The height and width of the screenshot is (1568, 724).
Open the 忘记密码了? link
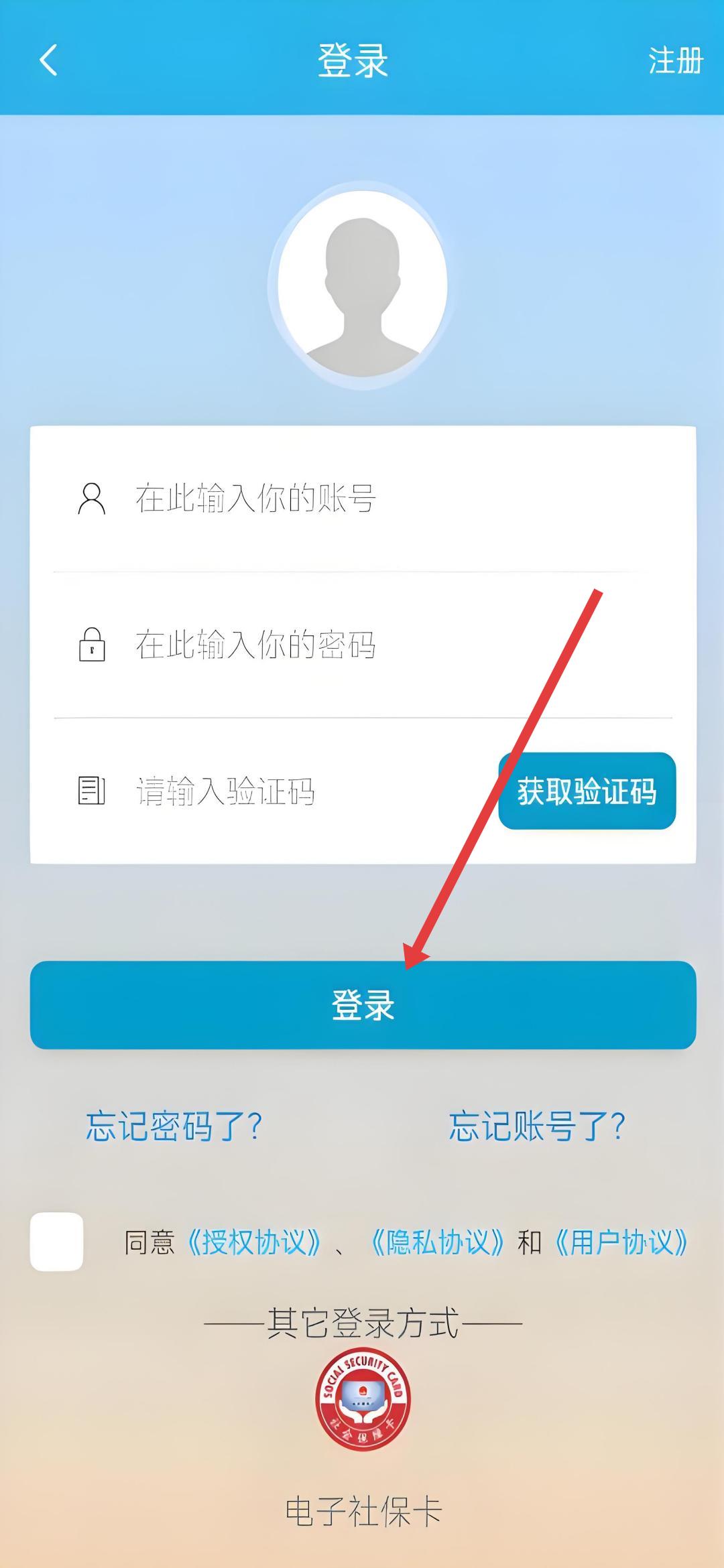pyautogui.click(x=174, y=1126)
